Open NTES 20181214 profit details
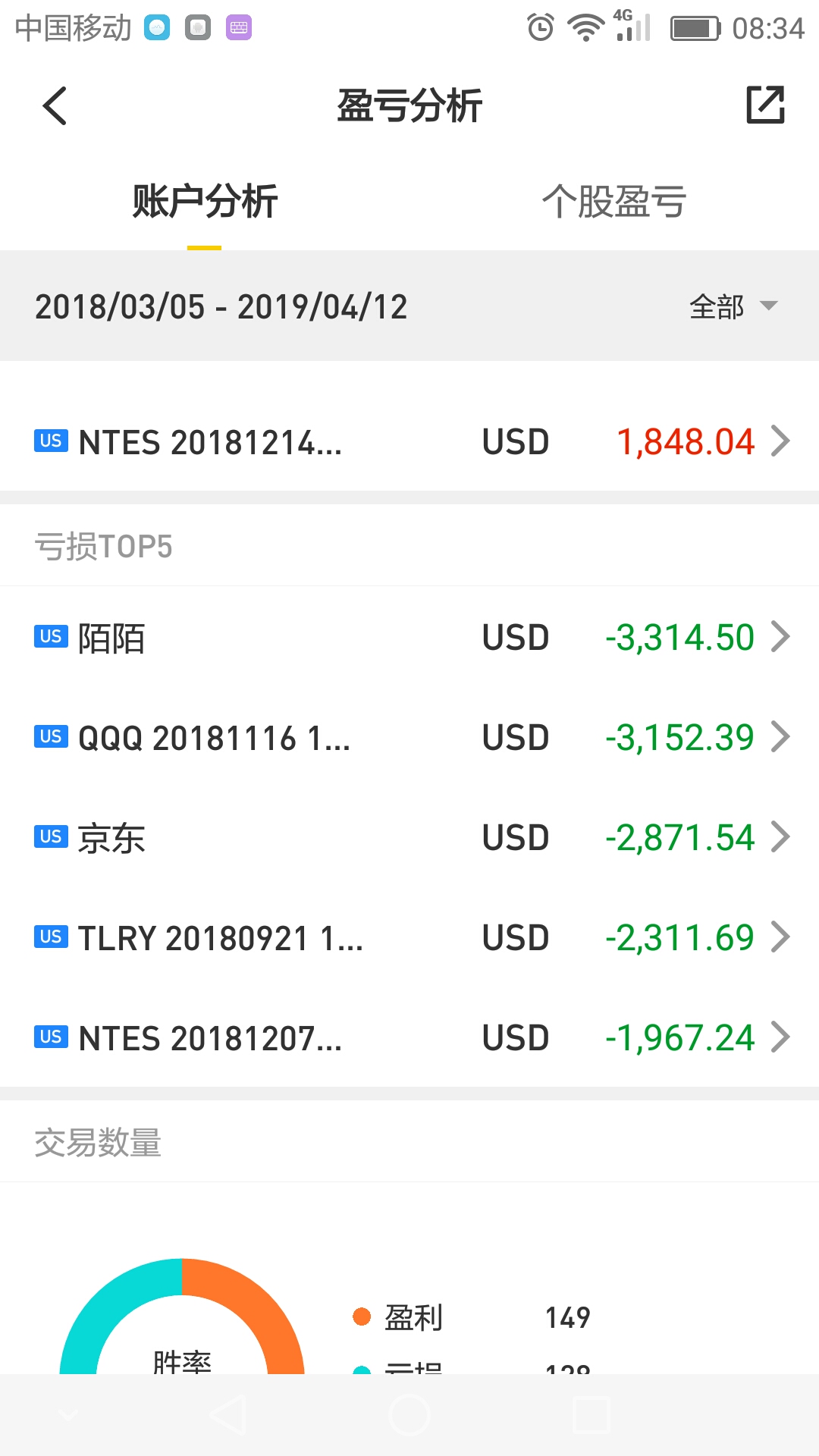Screen dimensions: 819x1456 pyautogui.click(x=409, y=442)
